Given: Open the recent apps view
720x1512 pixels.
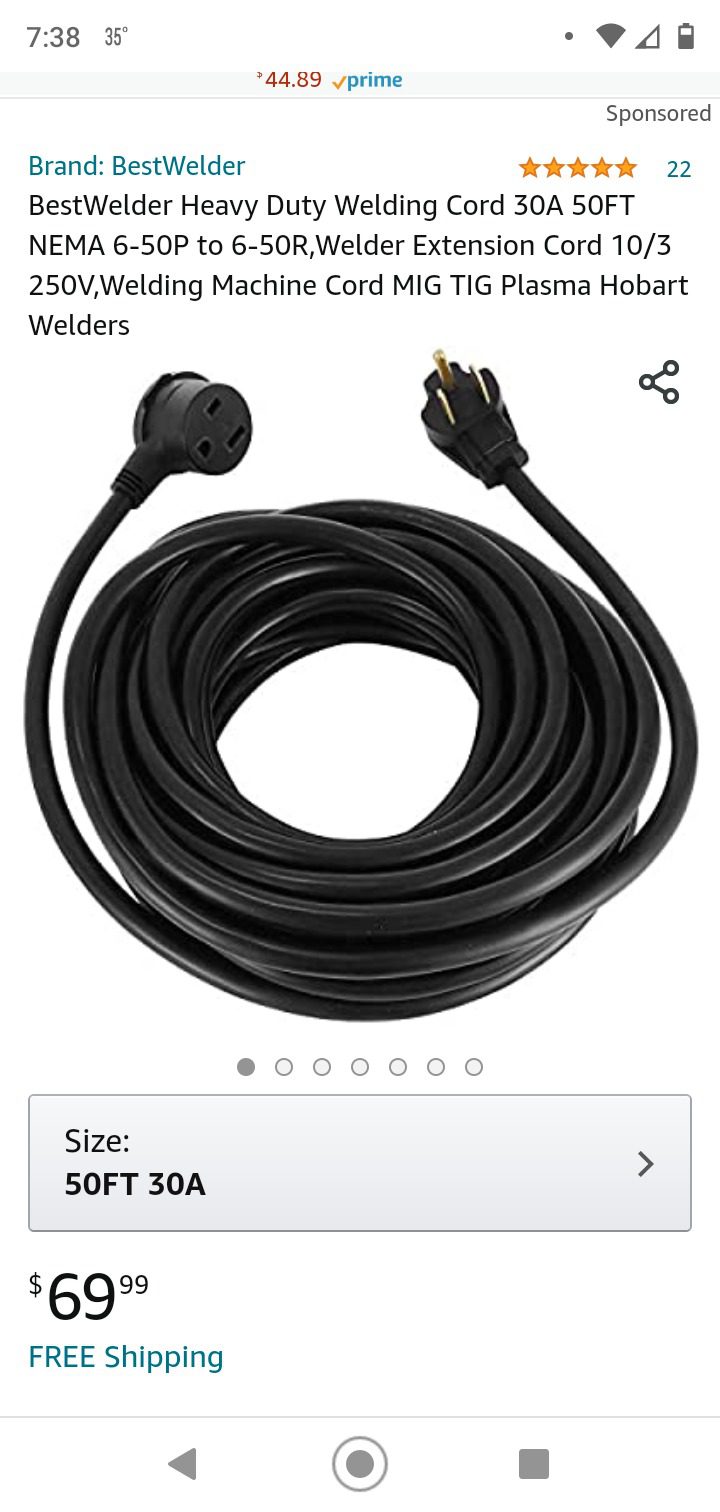Looking at the screenshot, I should click(534, 1464).
